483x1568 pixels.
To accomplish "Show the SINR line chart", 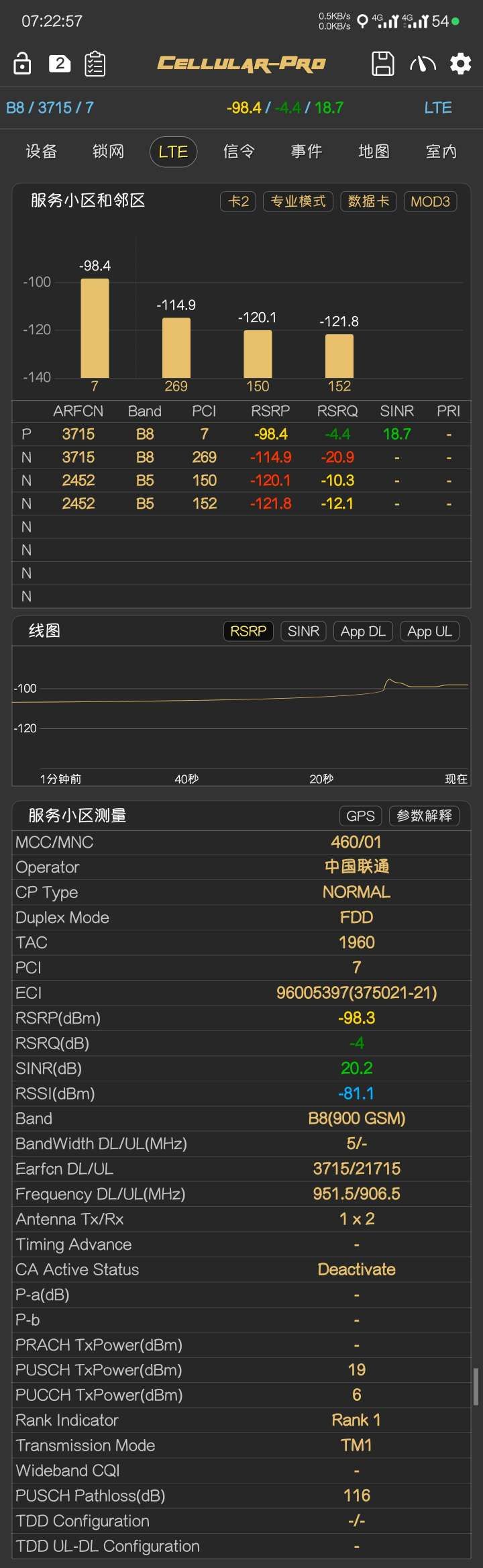I will click(x=303, y=631).
